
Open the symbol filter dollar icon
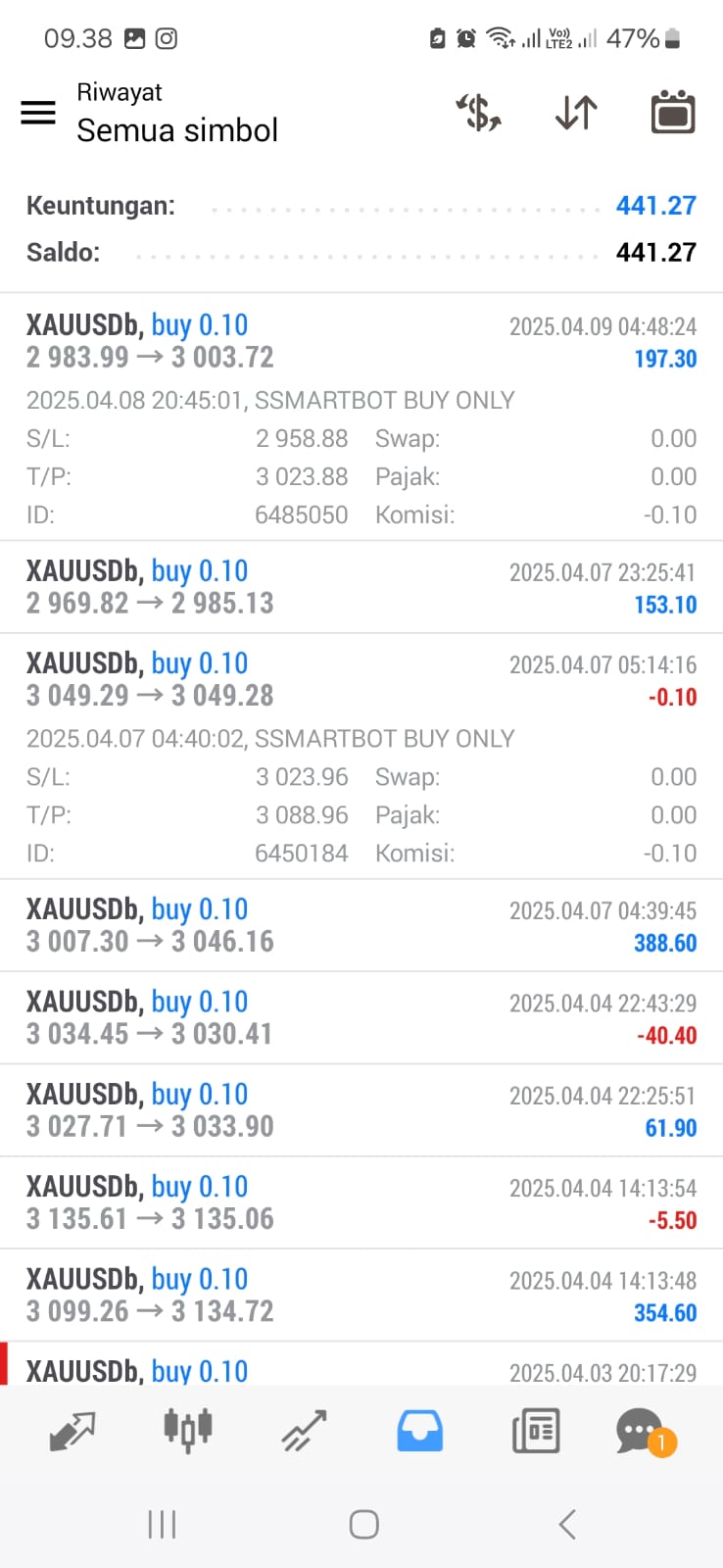pyautogui.click(x=479, y=112)
